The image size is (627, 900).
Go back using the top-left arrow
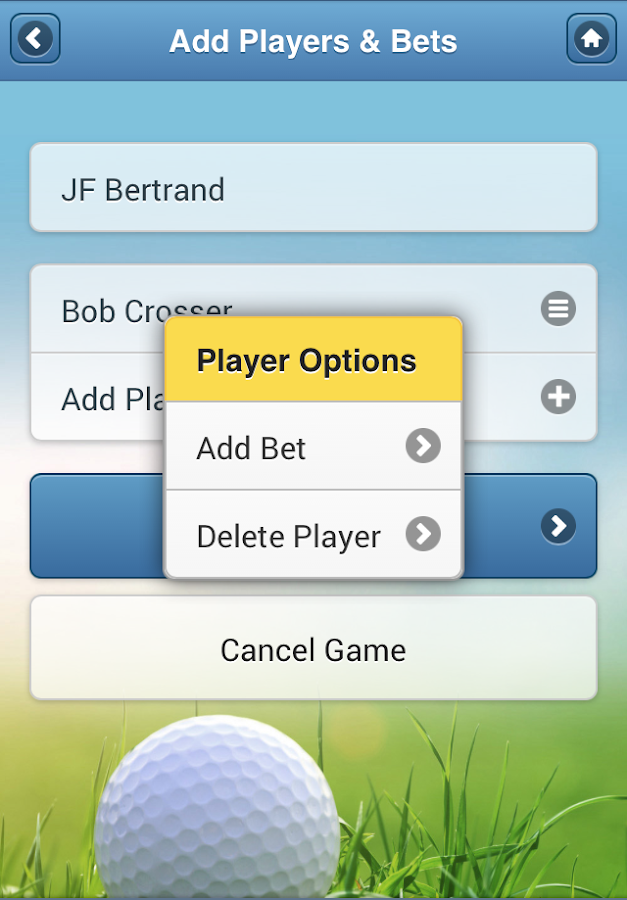click(x=36, y=40)
